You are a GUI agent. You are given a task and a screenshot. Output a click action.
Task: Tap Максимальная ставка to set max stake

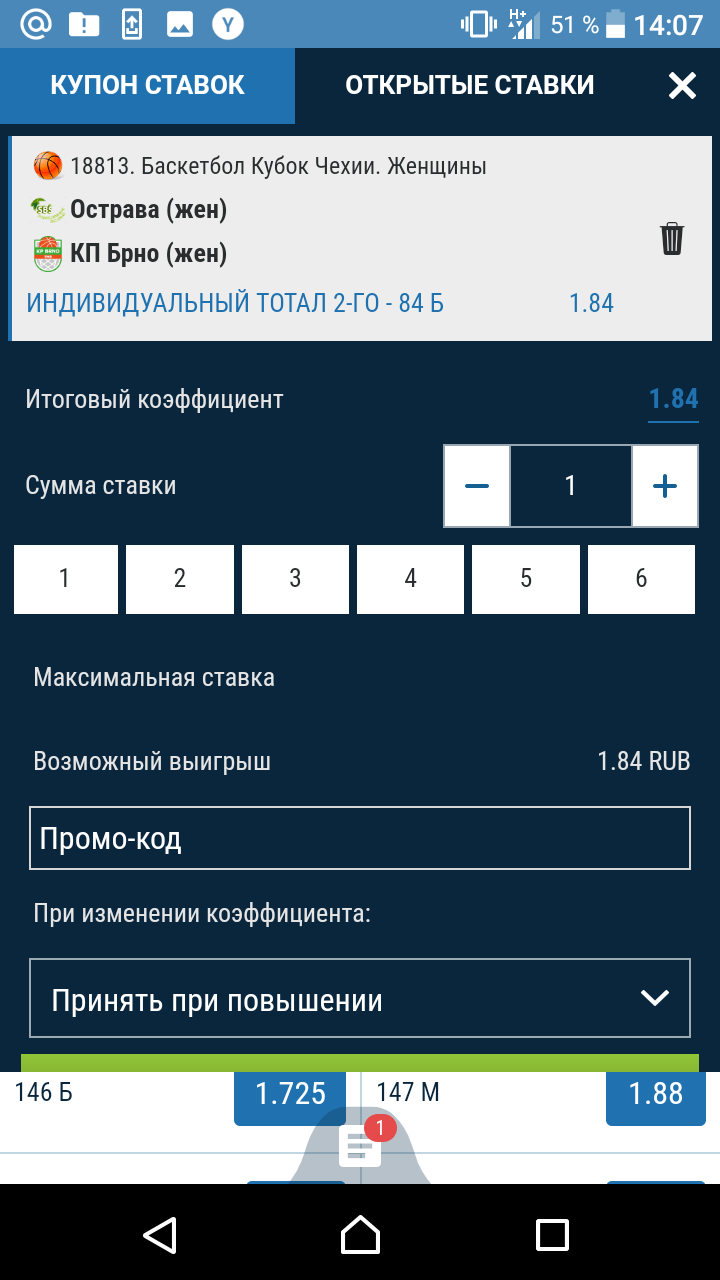point(154,678)
